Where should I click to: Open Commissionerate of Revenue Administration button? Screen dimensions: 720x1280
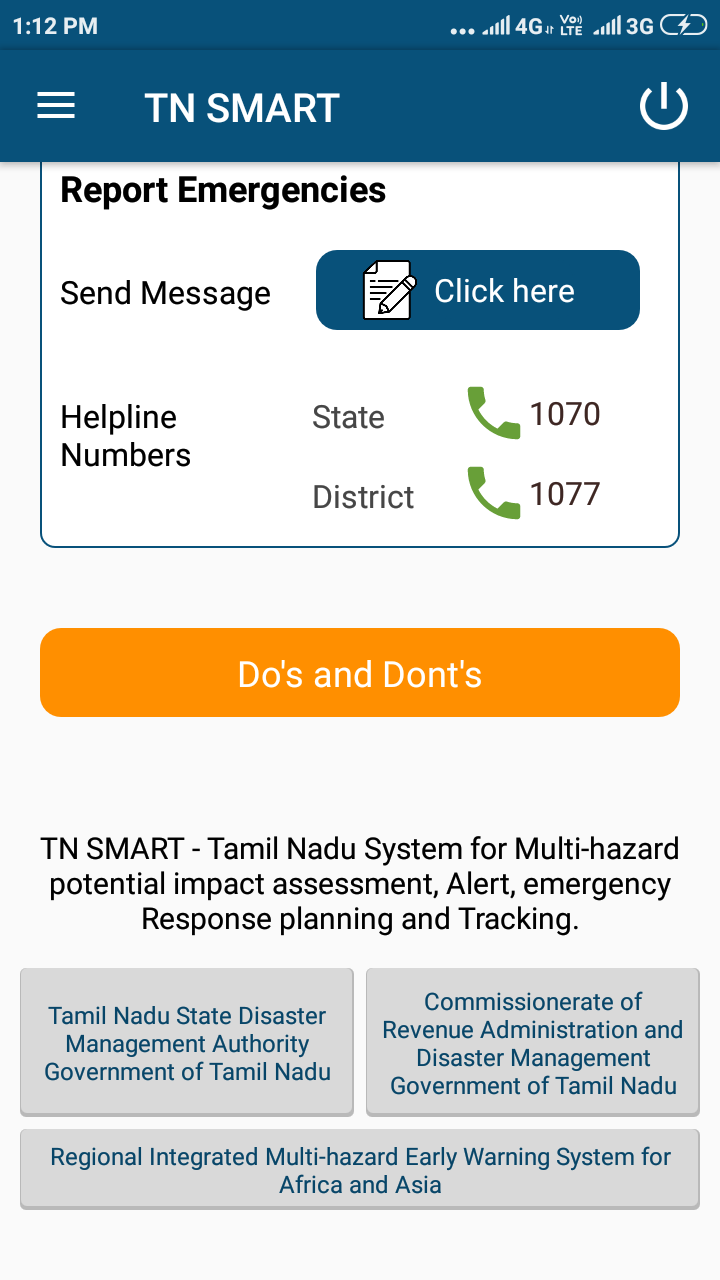click(533, 1042)
